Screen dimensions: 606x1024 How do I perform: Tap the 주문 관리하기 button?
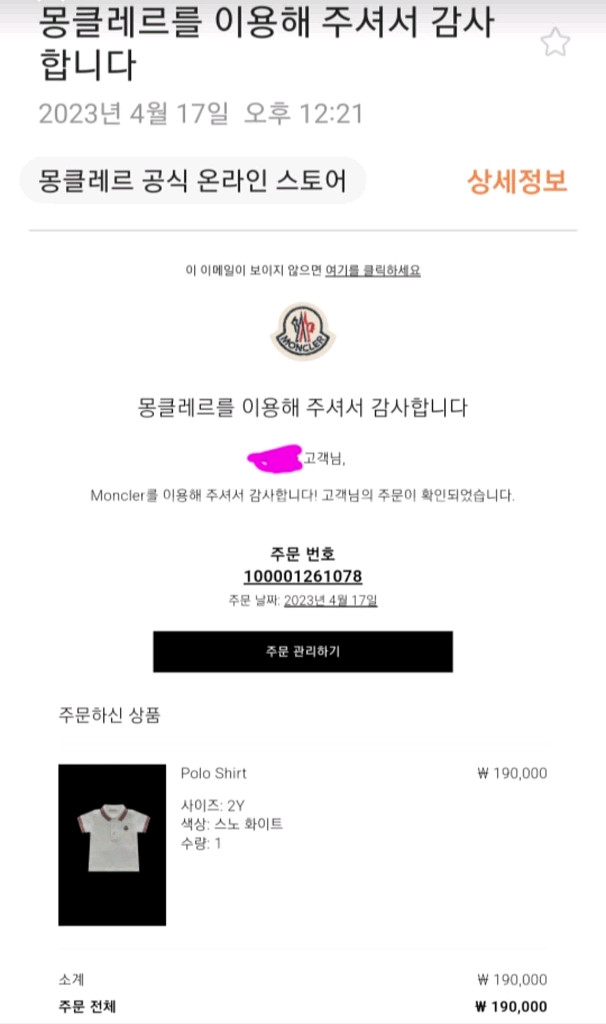303,651
